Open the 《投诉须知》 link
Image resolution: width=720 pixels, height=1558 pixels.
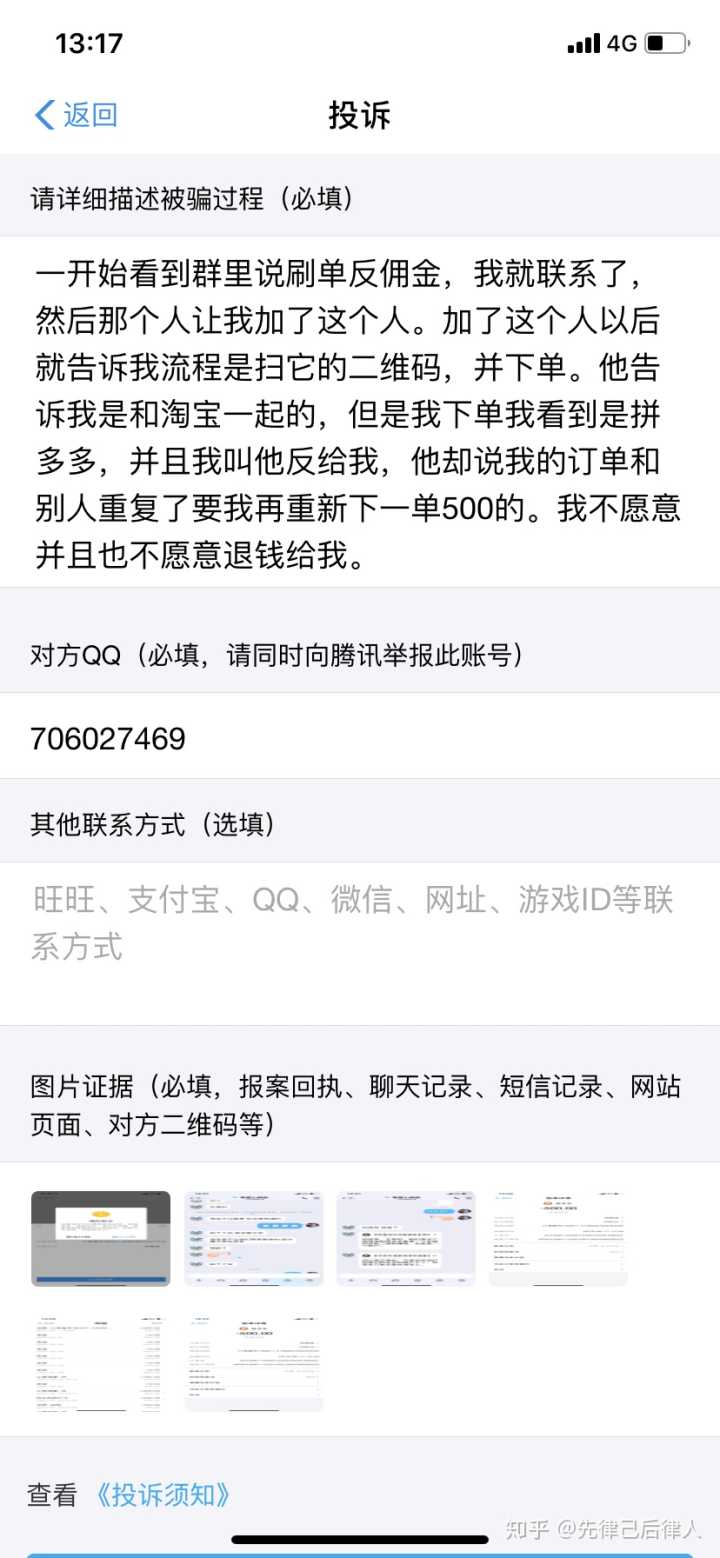[164, 1494]
